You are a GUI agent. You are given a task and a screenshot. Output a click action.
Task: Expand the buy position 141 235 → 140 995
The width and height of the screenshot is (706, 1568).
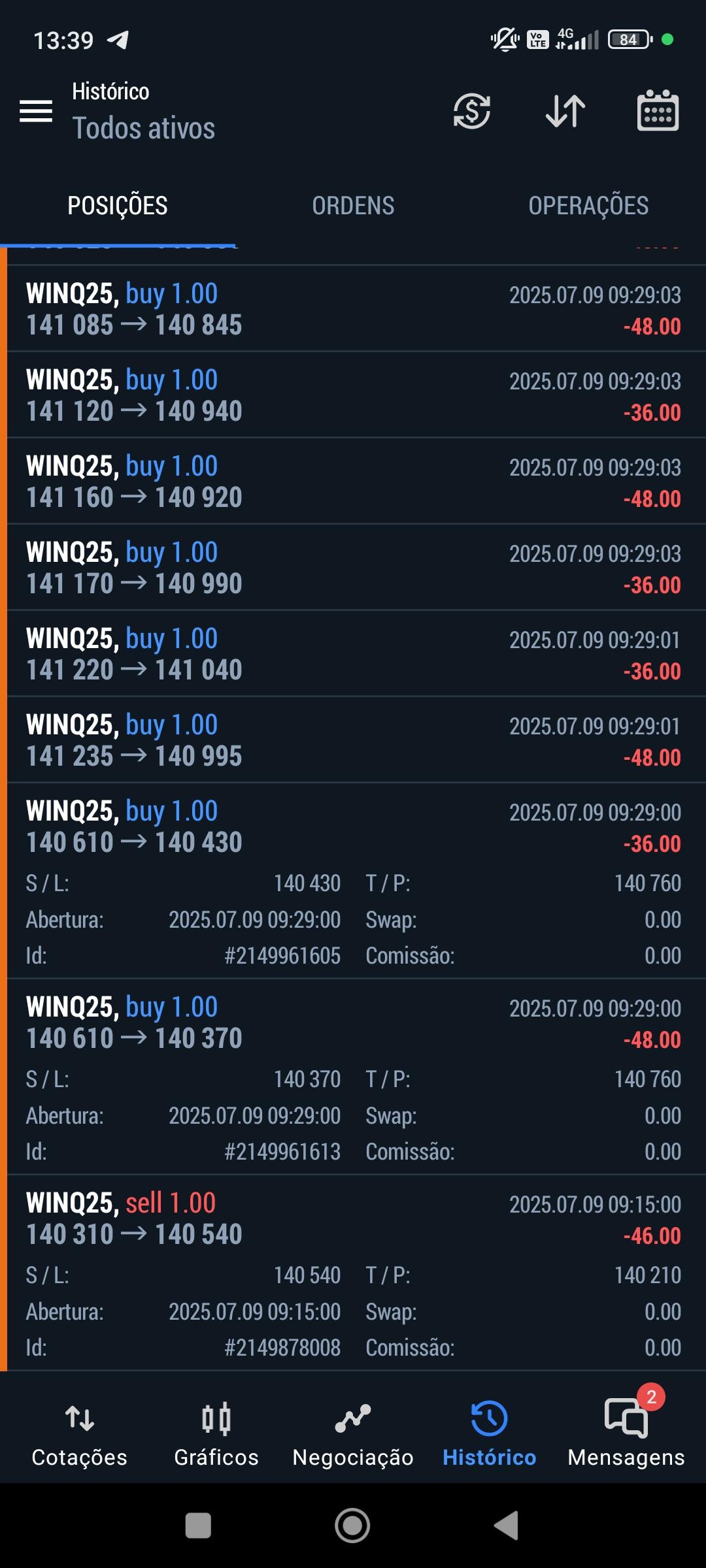coord(353,740)
